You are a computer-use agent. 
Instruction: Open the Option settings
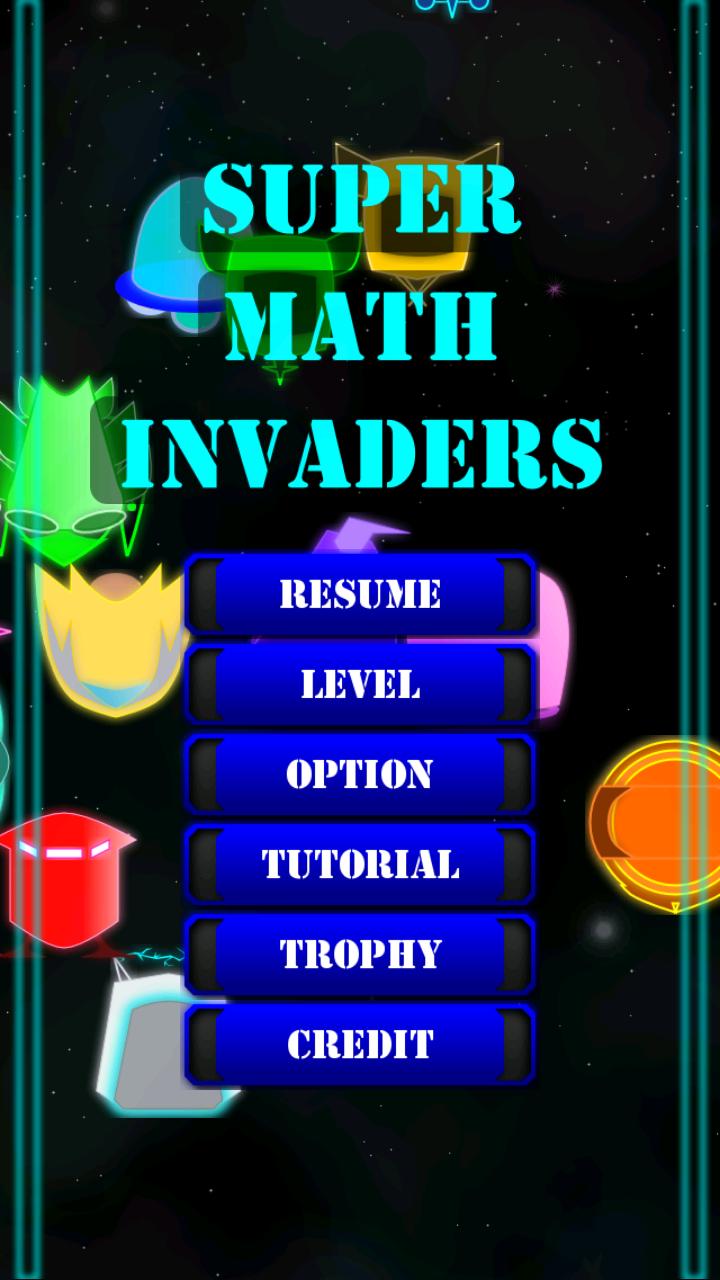pyautogui.click(x=360, y=774)
